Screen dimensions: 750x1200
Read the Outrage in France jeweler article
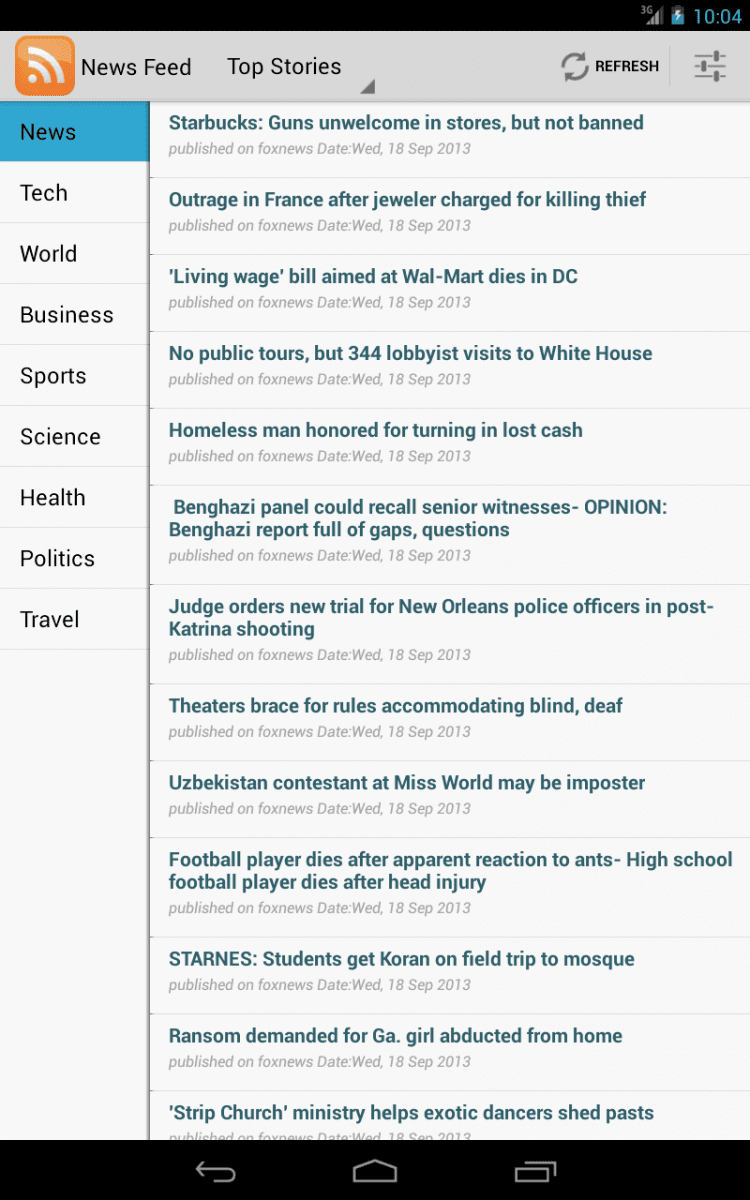click(x=407, y=200)
